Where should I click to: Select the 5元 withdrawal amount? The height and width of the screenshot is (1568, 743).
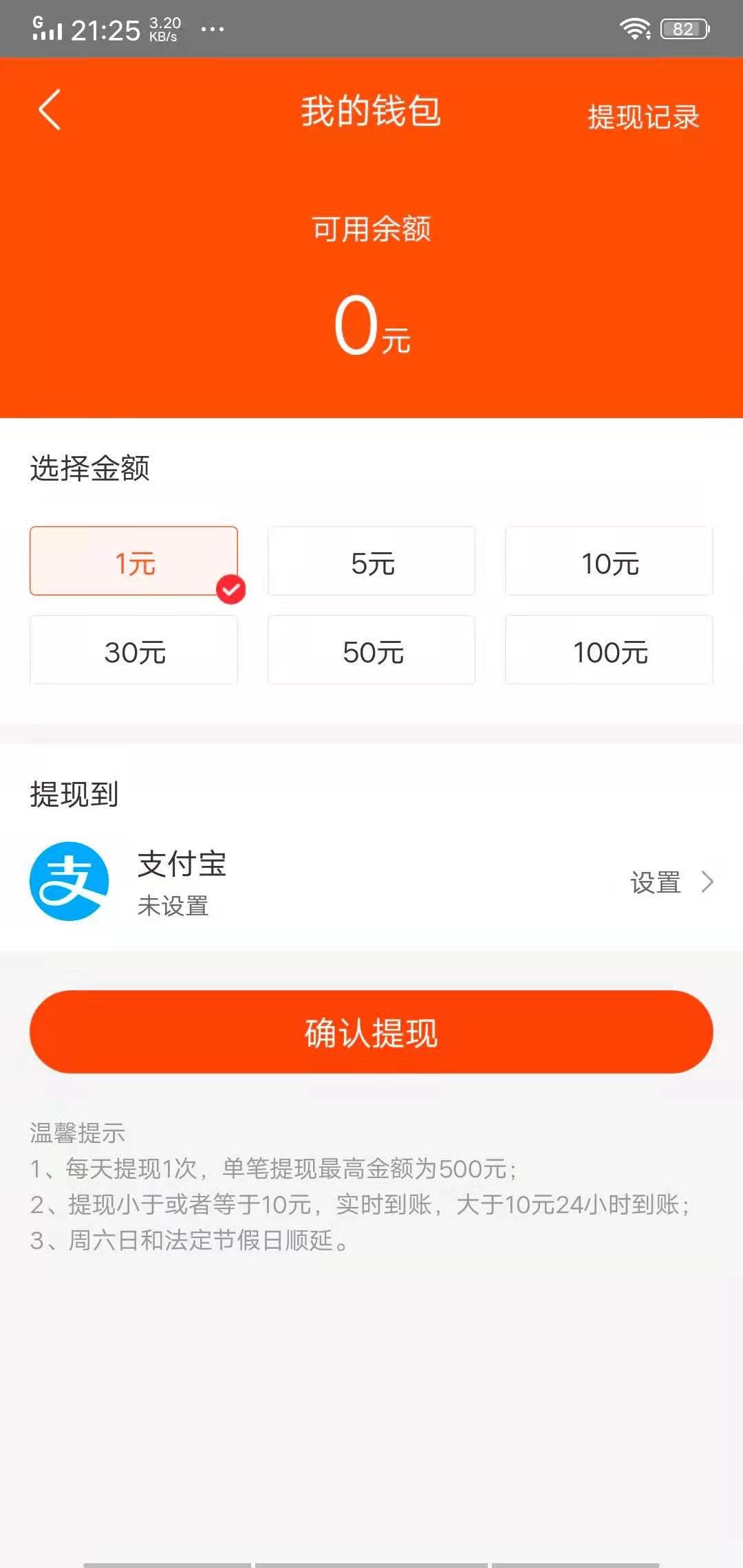[x=371, y=560]
